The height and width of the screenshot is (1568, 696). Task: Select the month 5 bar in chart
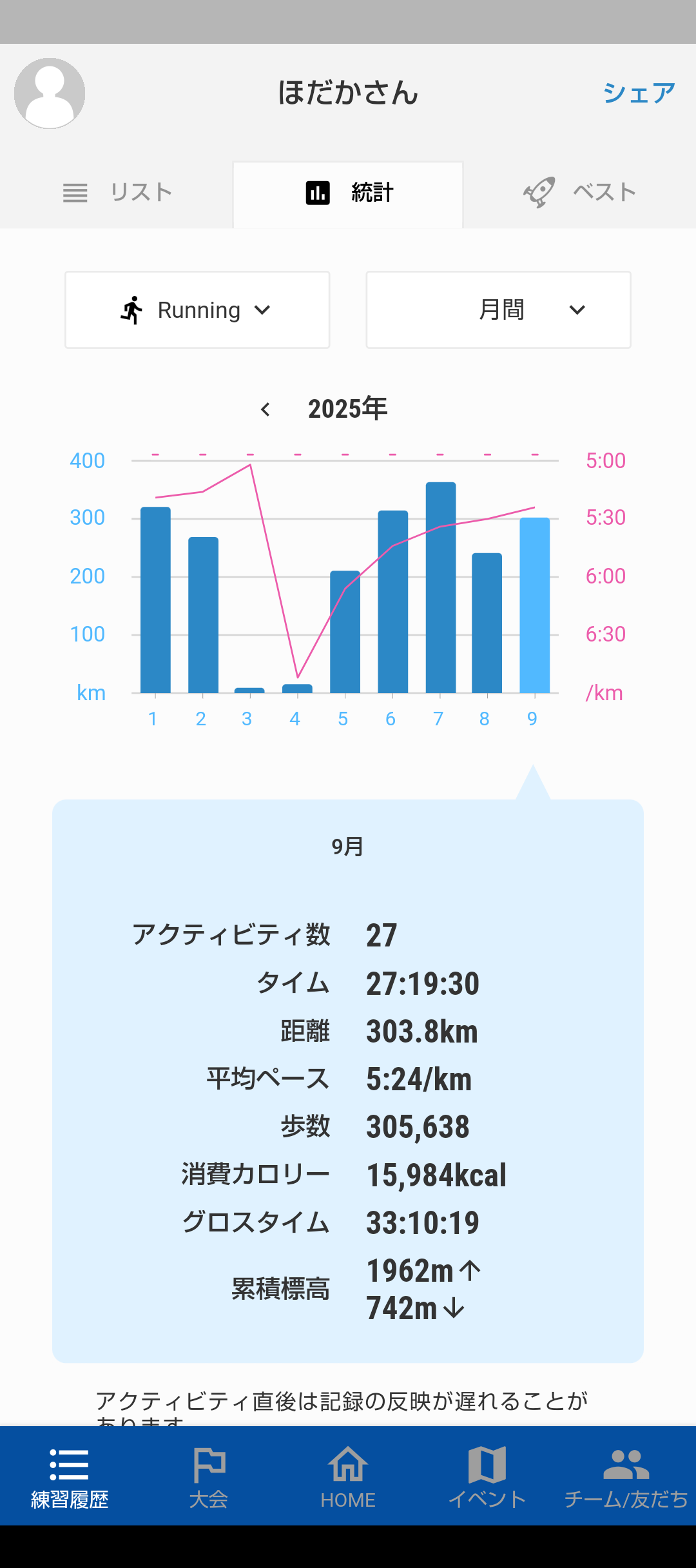[345, 632]
